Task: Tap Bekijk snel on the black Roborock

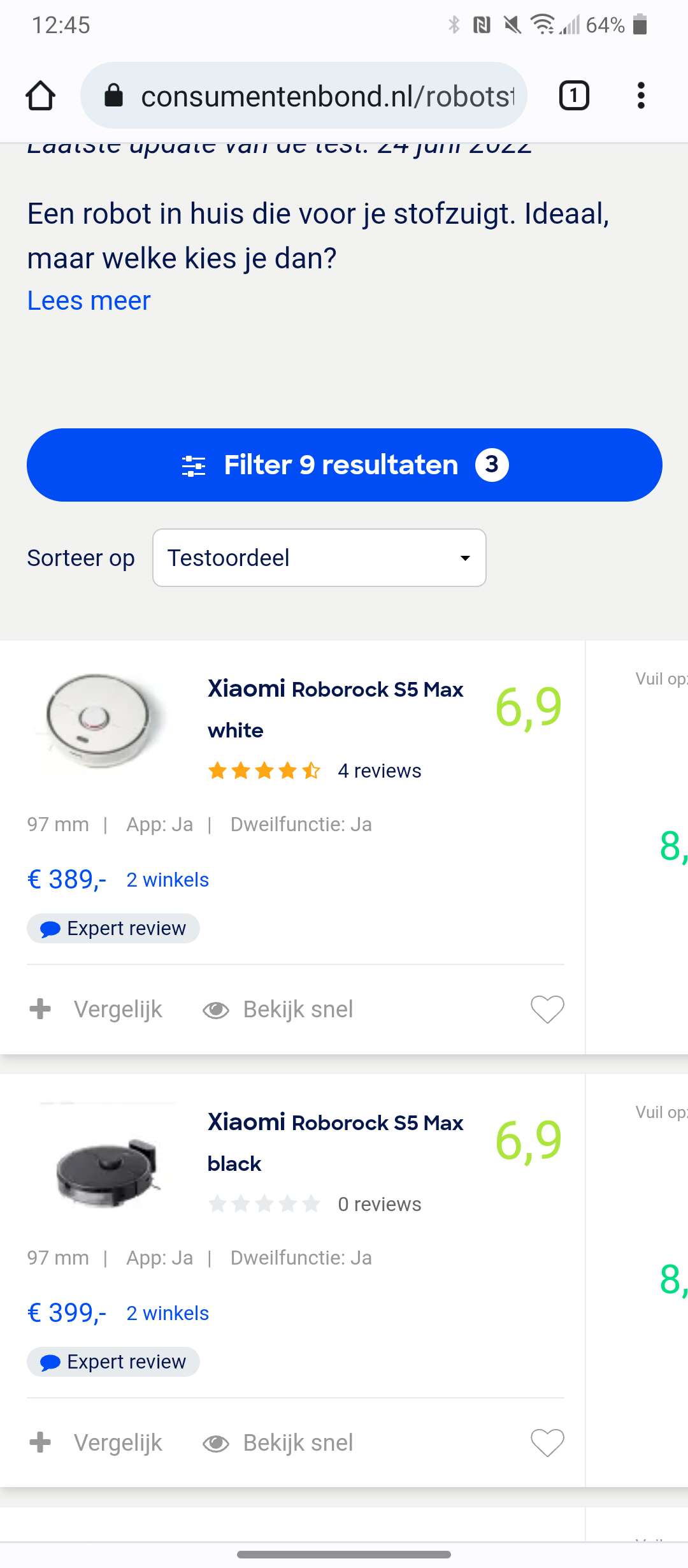Action: 278,1443
